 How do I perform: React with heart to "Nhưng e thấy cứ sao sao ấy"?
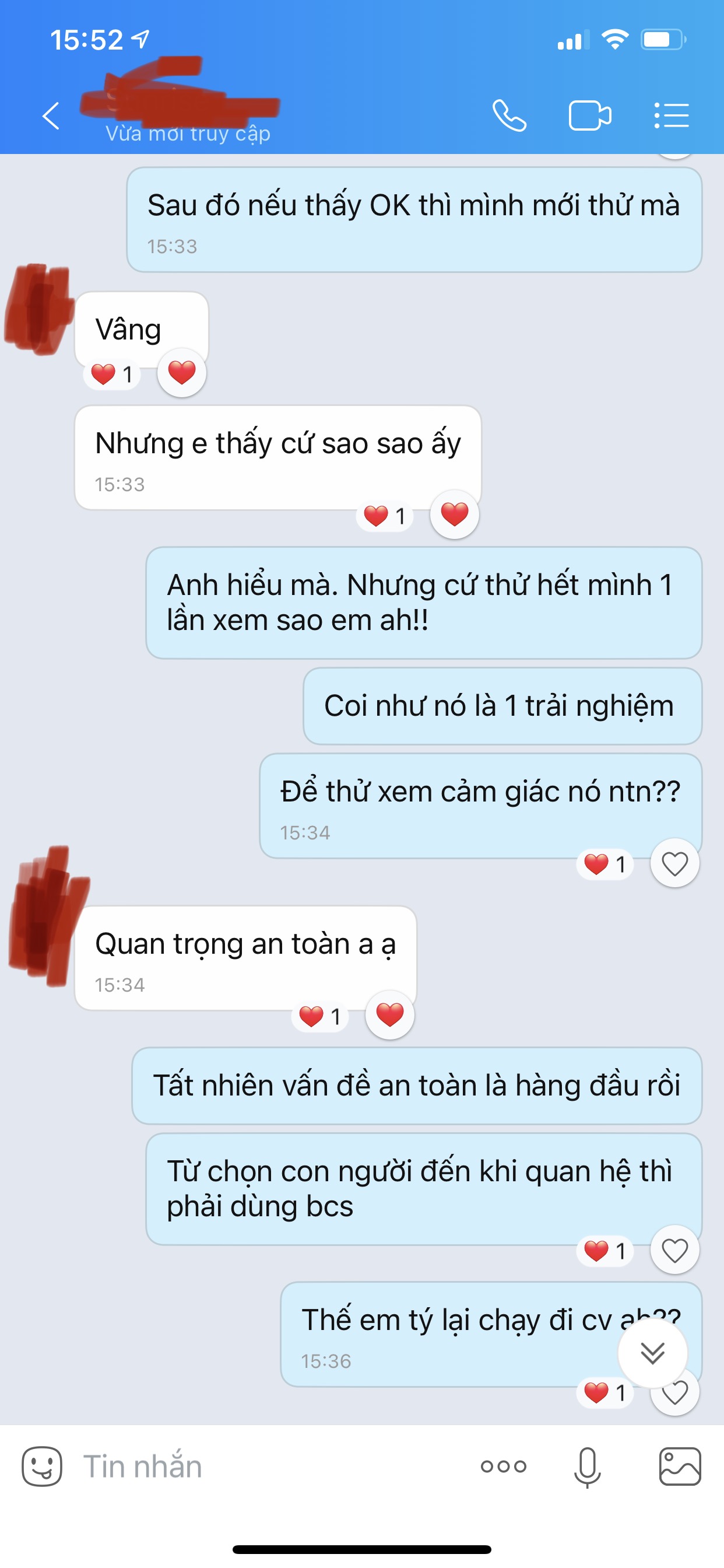tap(455, 514)
